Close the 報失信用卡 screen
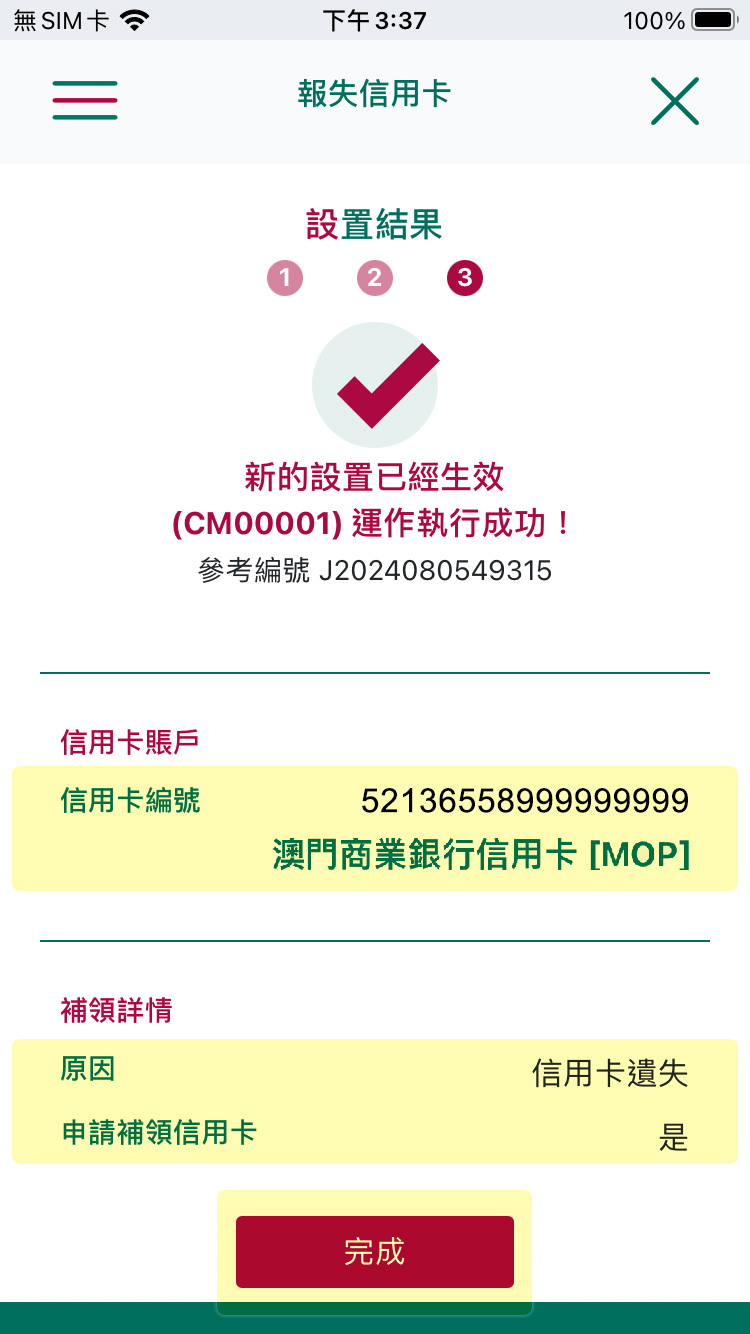This screenshot has width=750, height=1334. pyautogui.click(x=675, y=101)
